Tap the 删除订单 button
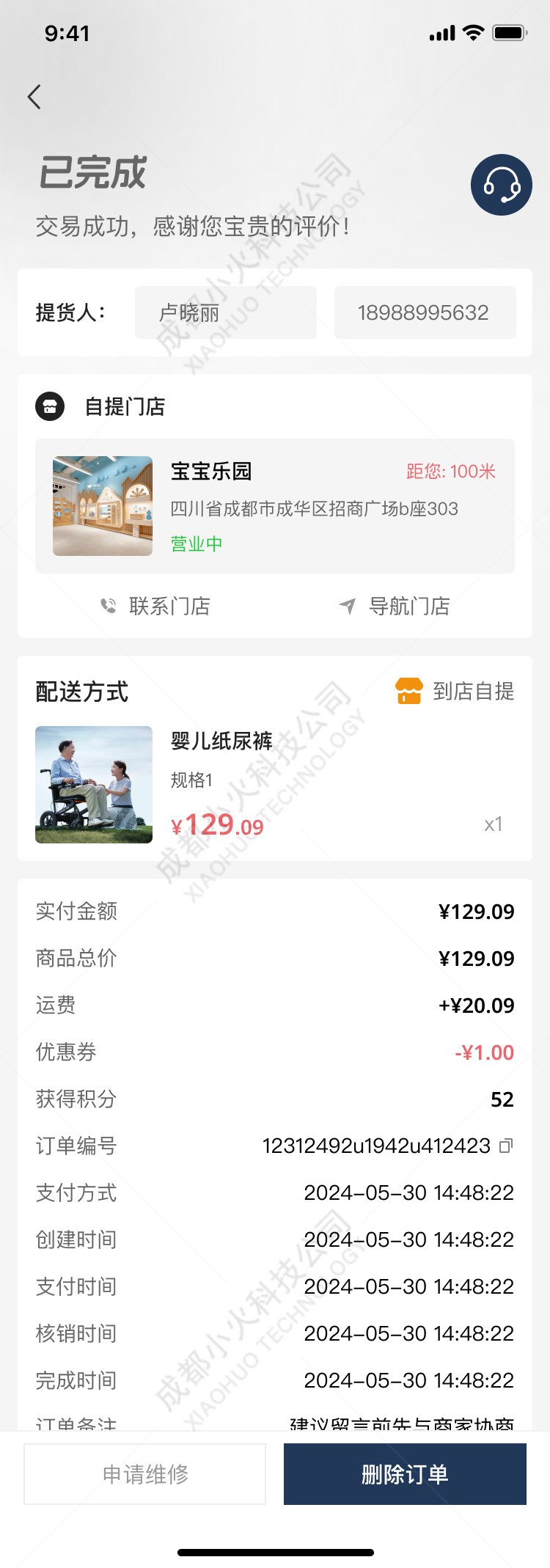Screen dimensions: 550x1568 (406, 1474)
